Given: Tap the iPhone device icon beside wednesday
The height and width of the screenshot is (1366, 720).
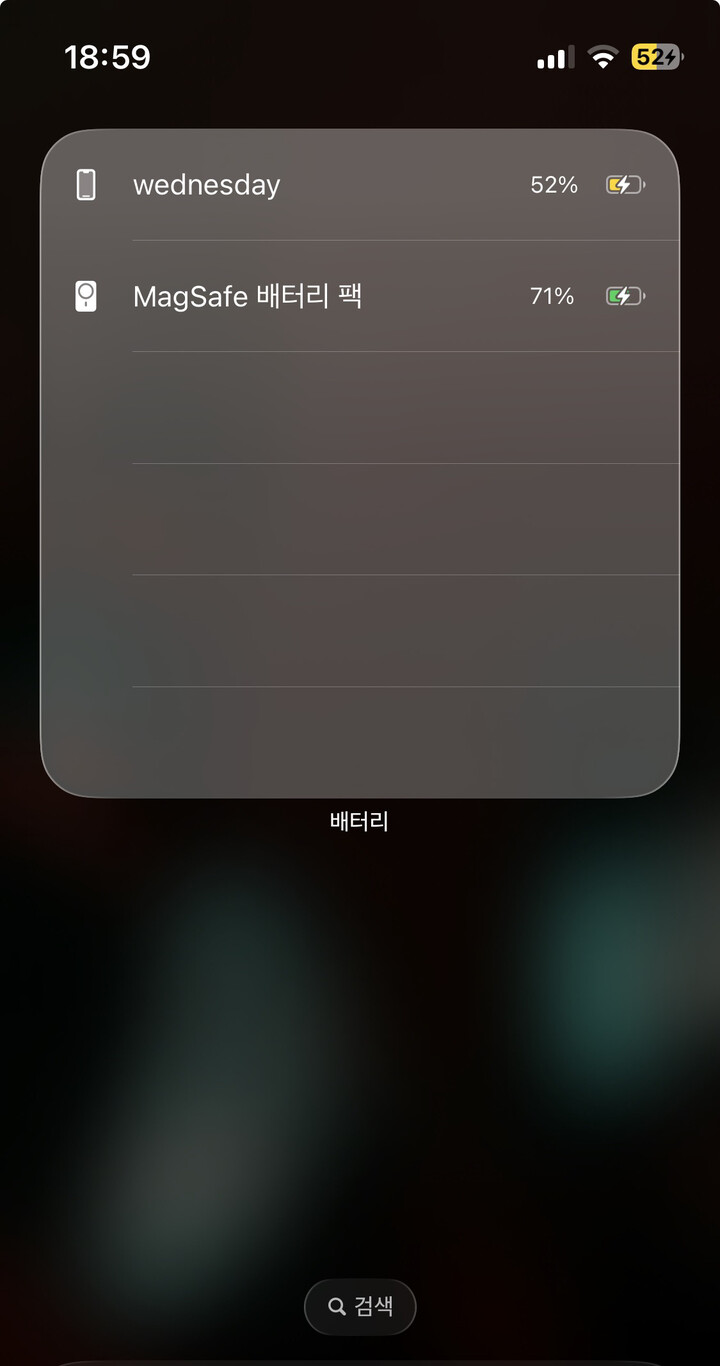Looking at the screenshot, I should point(88,184).
